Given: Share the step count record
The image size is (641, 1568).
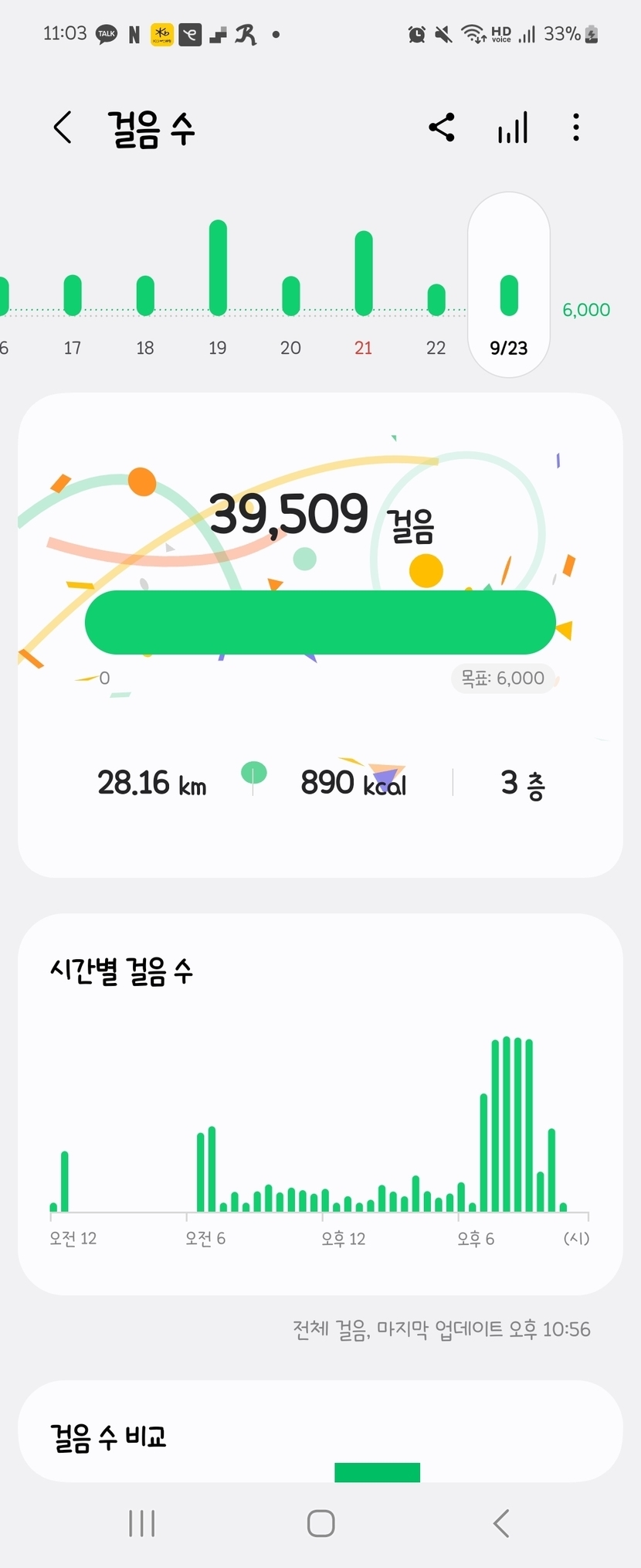Looking at the screenshot, I should click(442, 128).
